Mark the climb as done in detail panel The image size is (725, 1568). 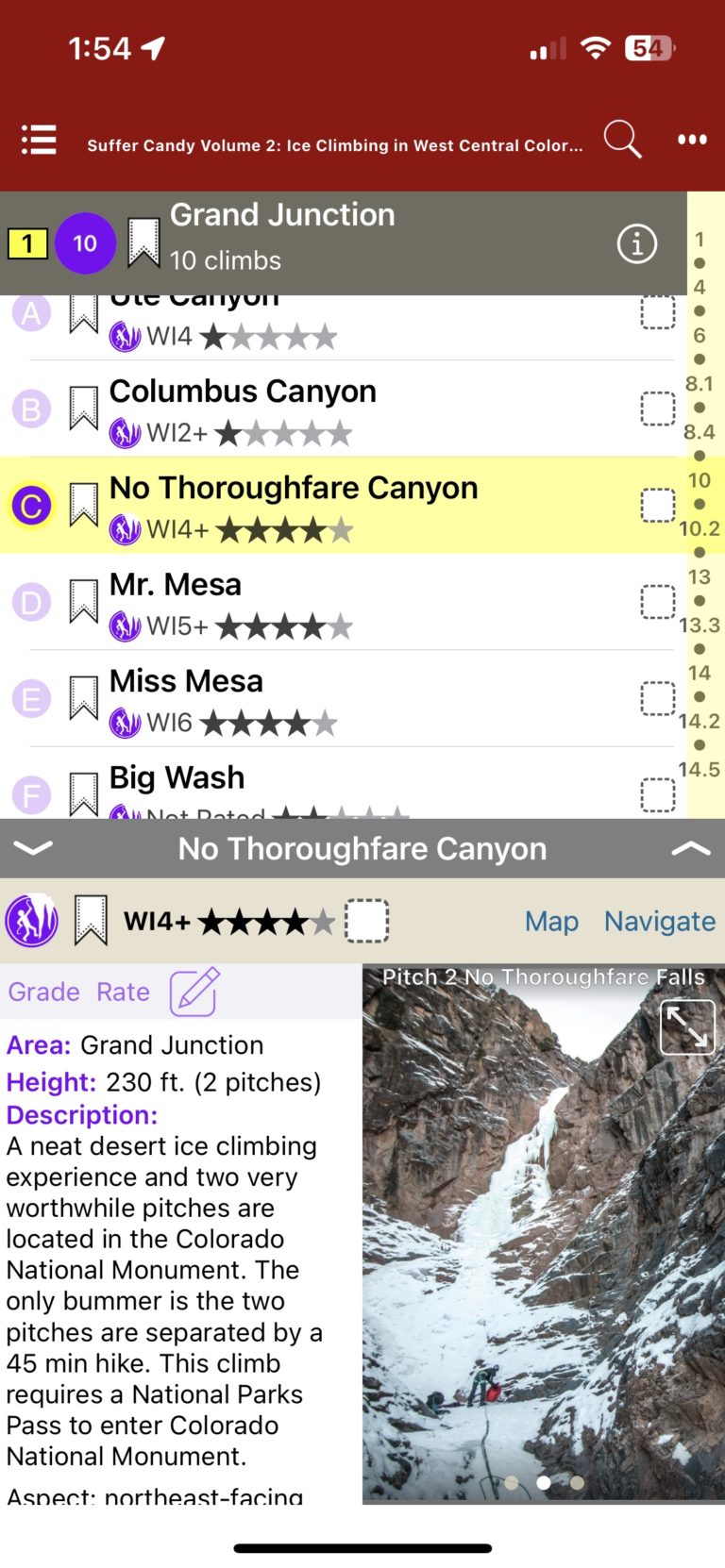[367, 921]
